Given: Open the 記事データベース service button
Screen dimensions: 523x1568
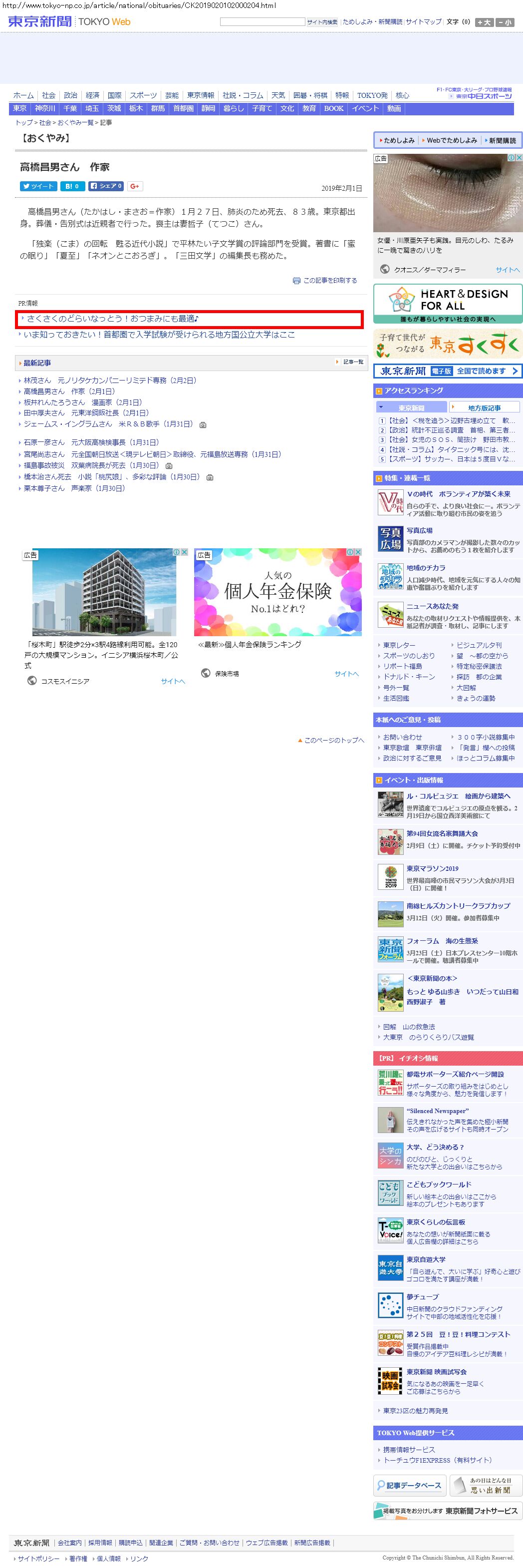Looking at the screenshot, I should pyautogui.click(x=410, y=1485).
